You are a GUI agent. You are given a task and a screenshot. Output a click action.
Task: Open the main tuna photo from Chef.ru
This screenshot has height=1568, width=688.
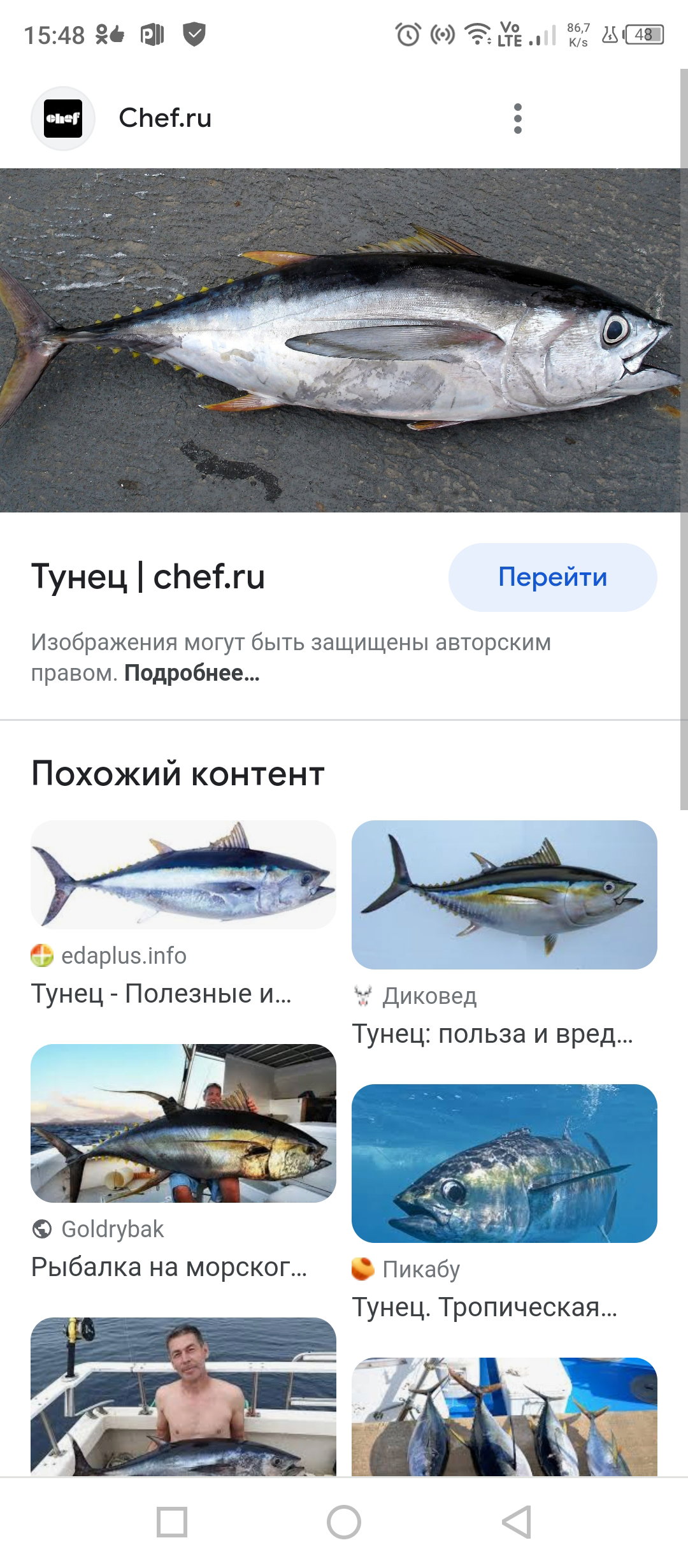pos(340,340)
